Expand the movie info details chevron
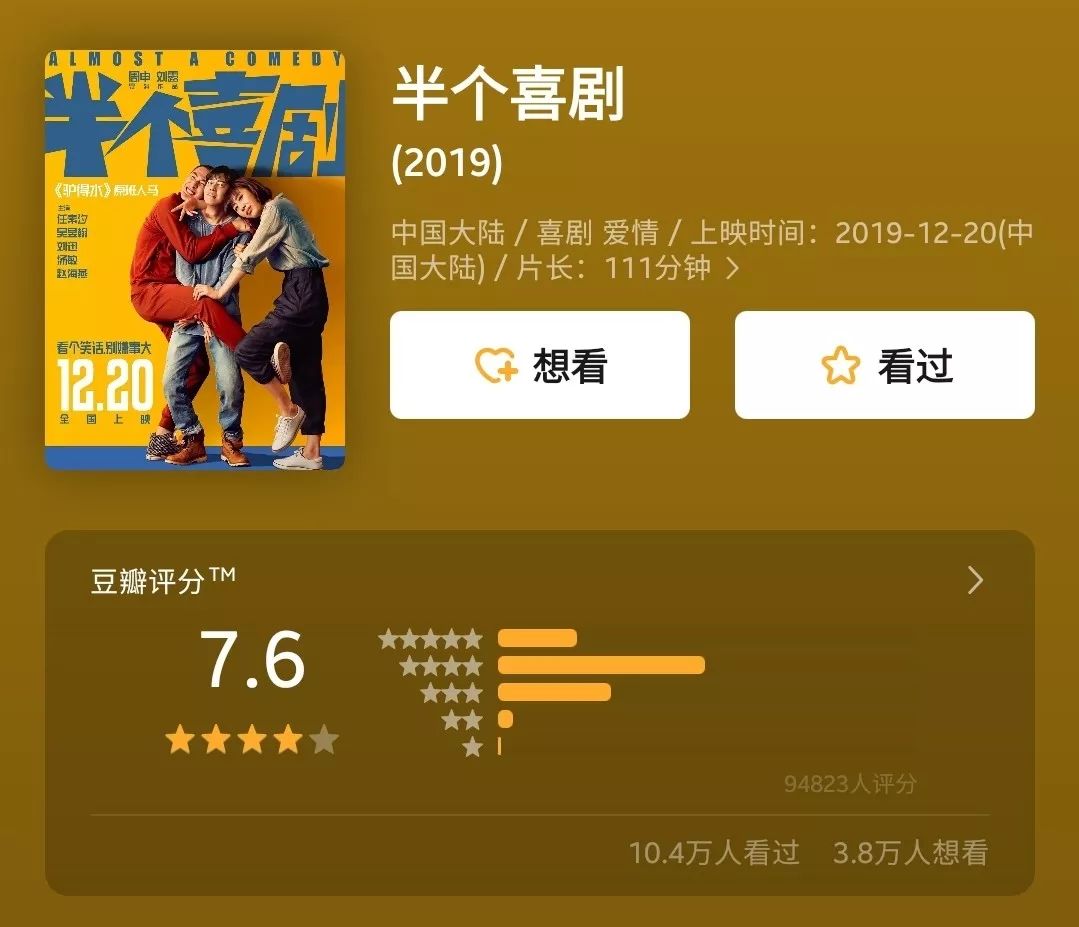This screenshot has height=927, width=1079. 733,268
